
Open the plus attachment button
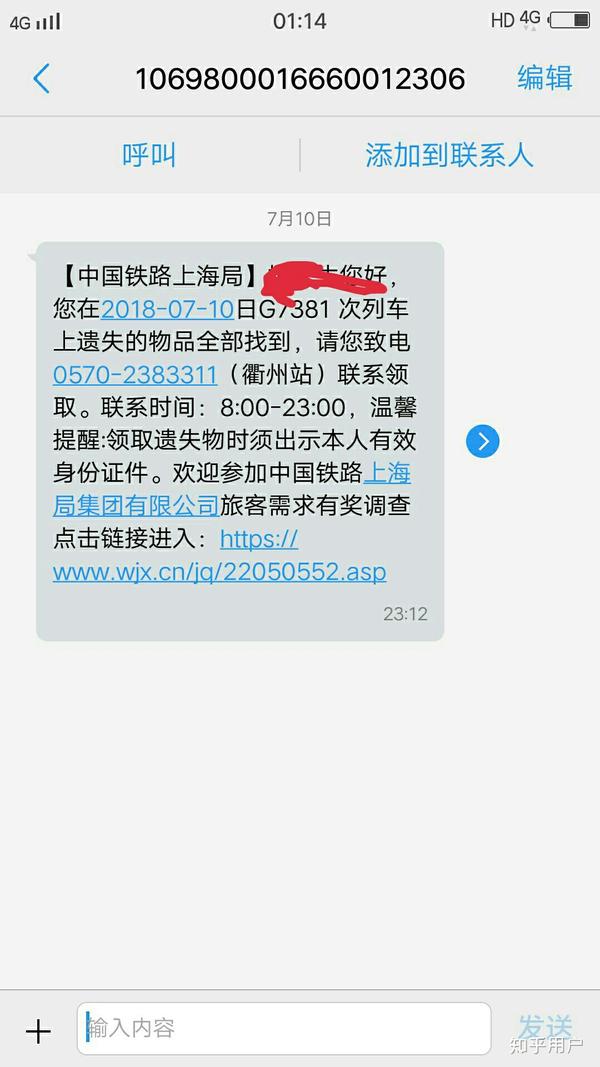pos(38,1031)
